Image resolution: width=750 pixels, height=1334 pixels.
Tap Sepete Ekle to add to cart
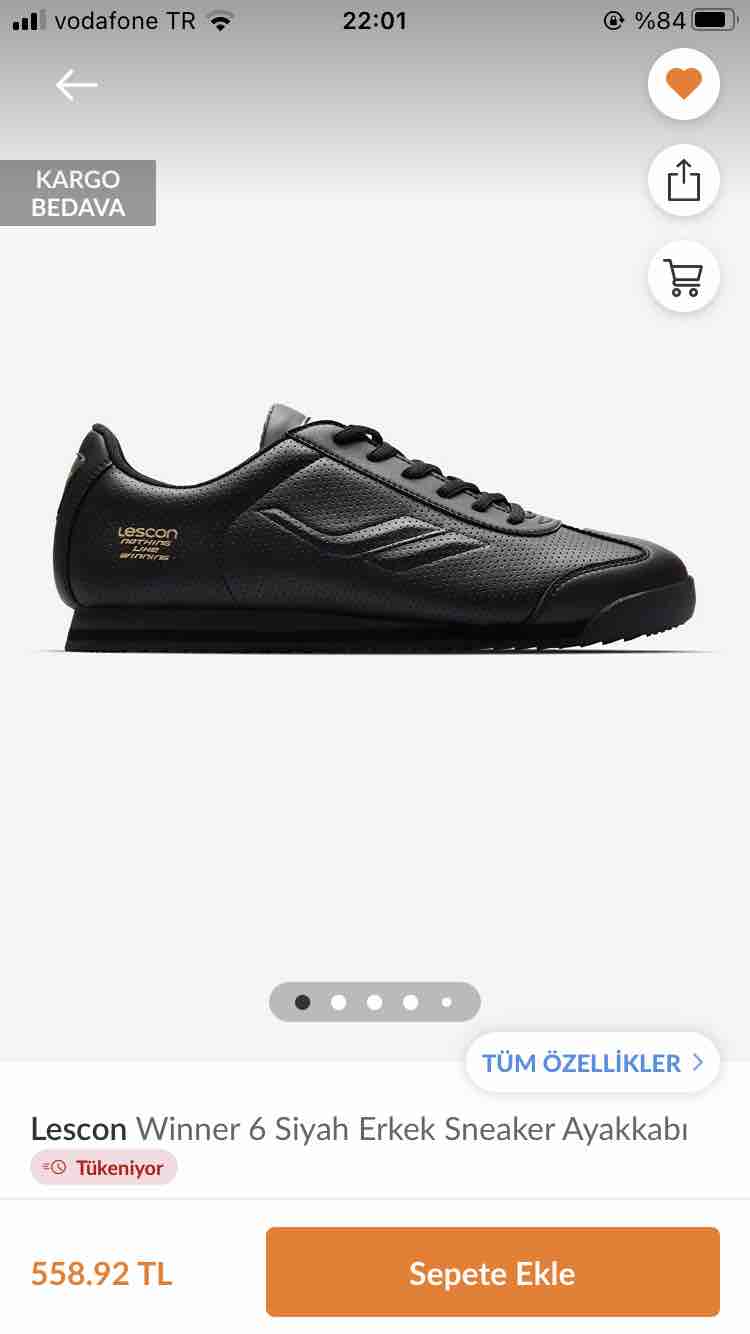click(x=493, y=1272)
